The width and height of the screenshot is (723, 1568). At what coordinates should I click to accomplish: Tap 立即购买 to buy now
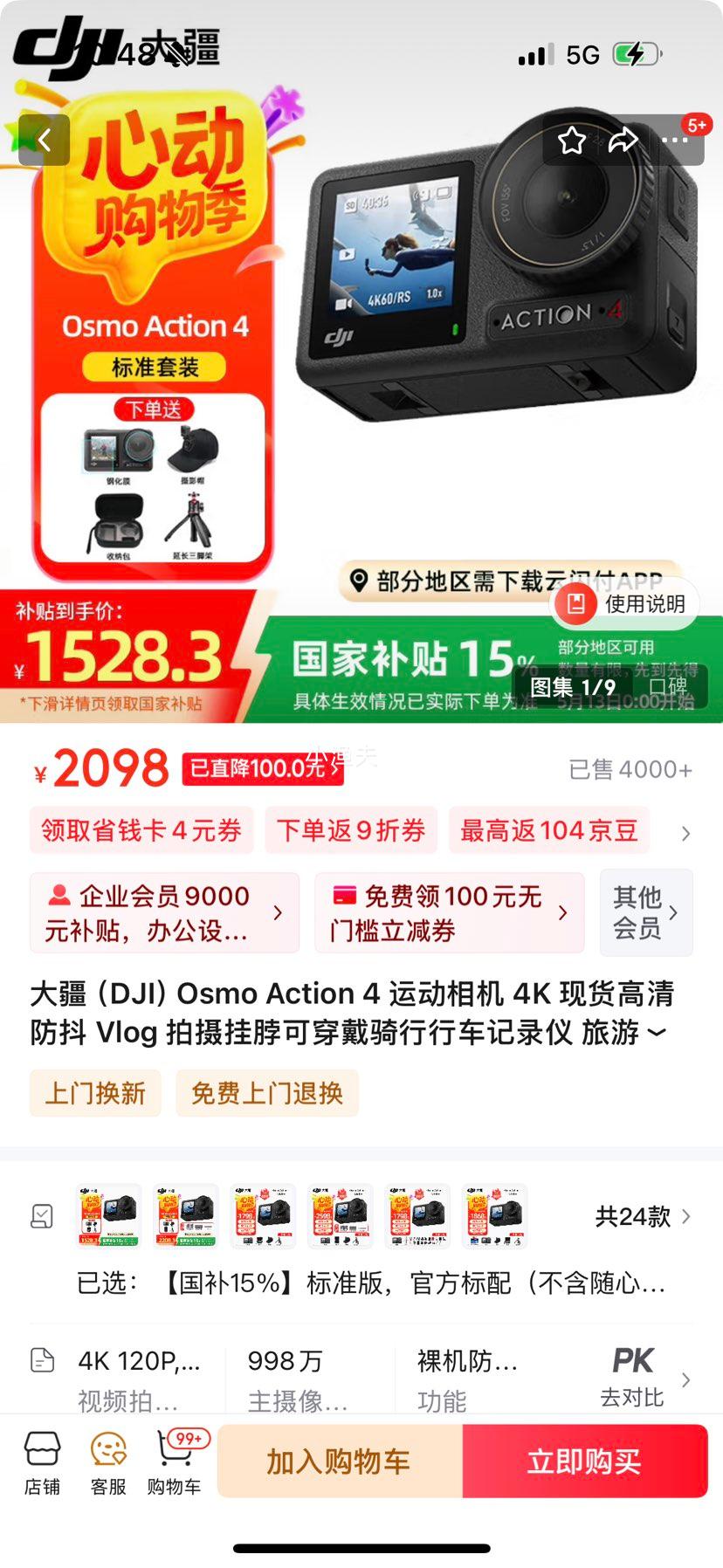584,1461
